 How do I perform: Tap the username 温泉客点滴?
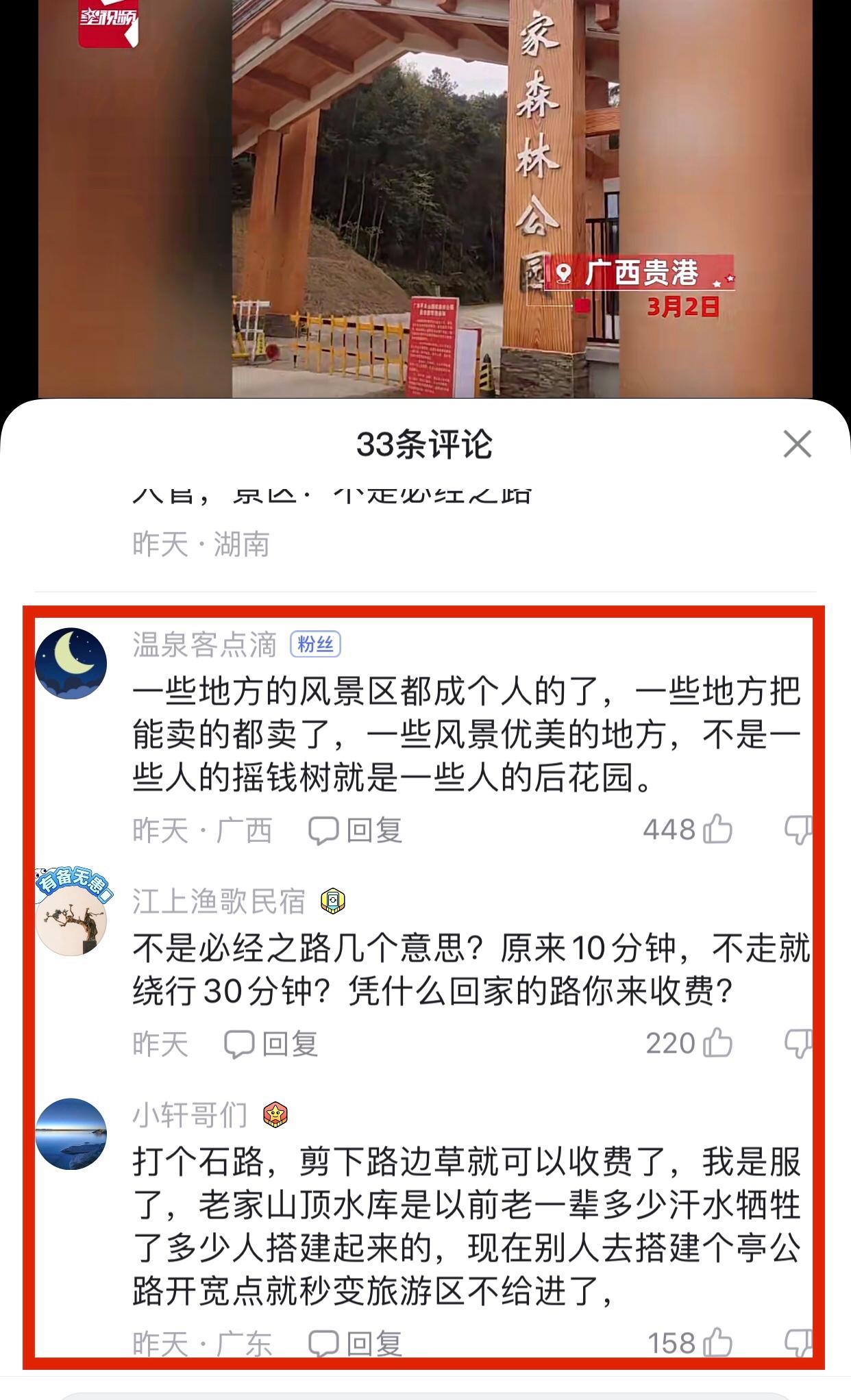point(204,645)
